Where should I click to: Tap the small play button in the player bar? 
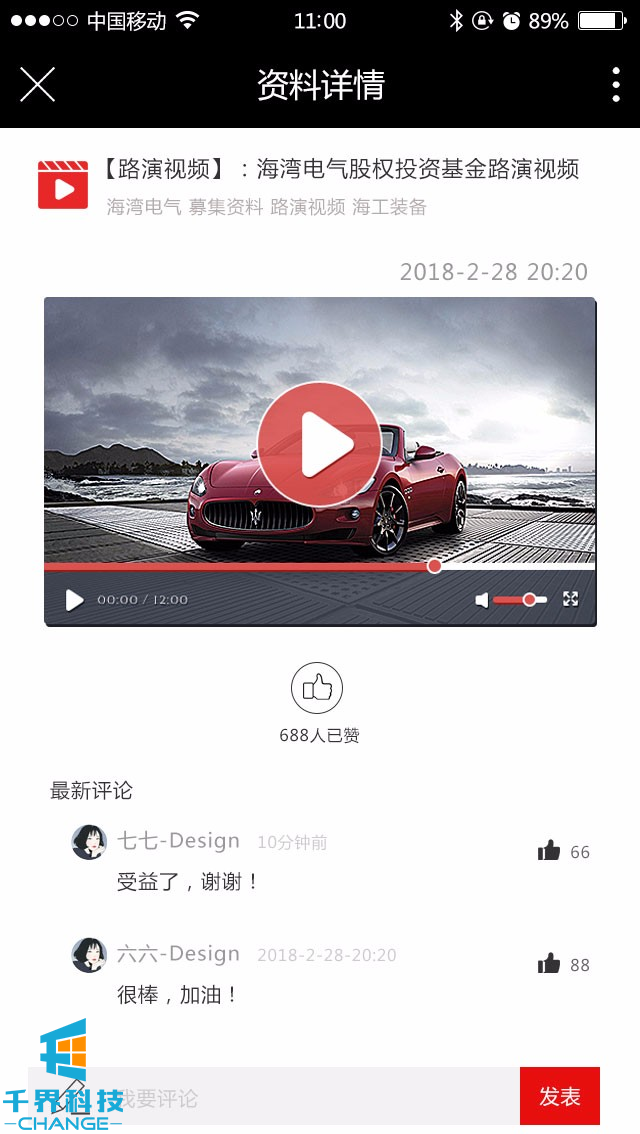point(74,600)
